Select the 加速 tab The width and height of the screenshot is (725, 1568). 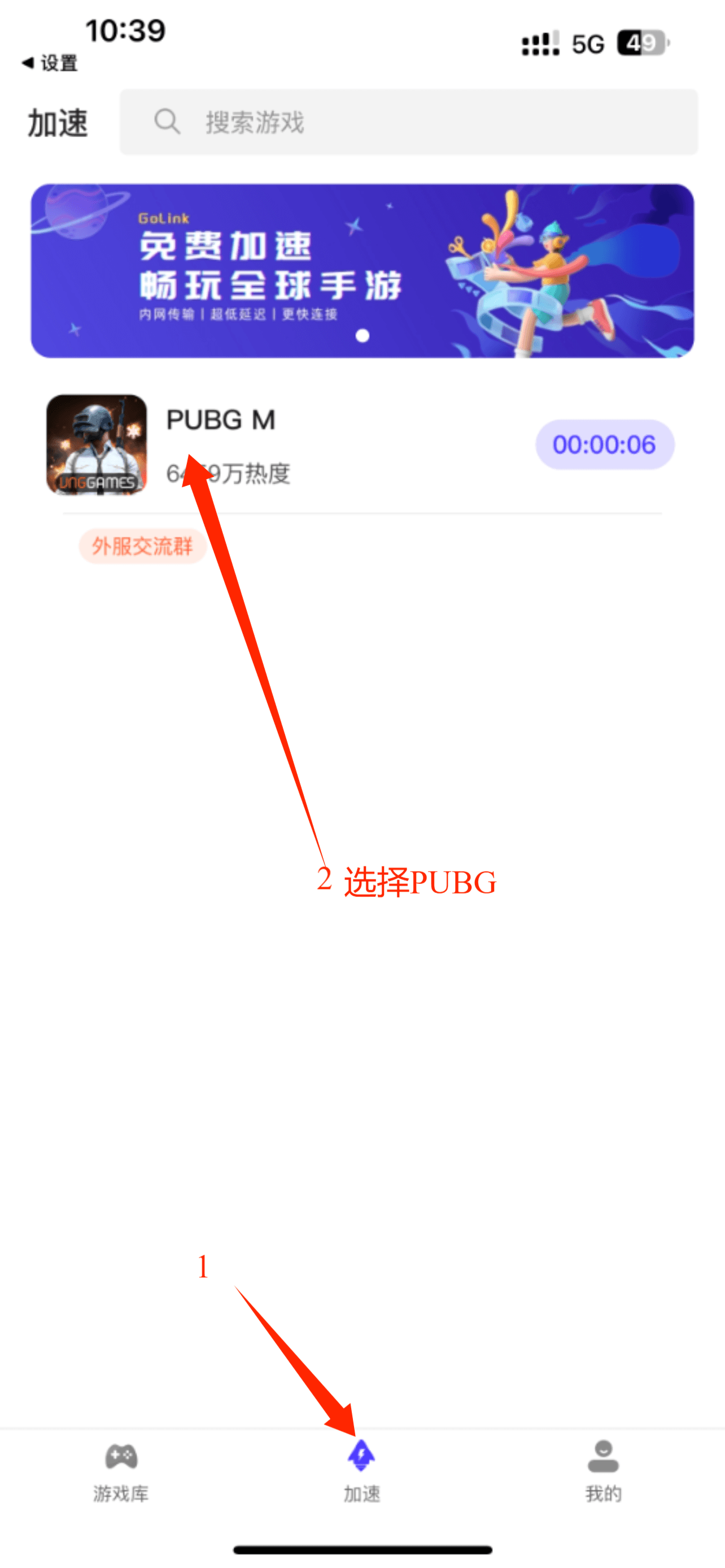[361, 1470]
